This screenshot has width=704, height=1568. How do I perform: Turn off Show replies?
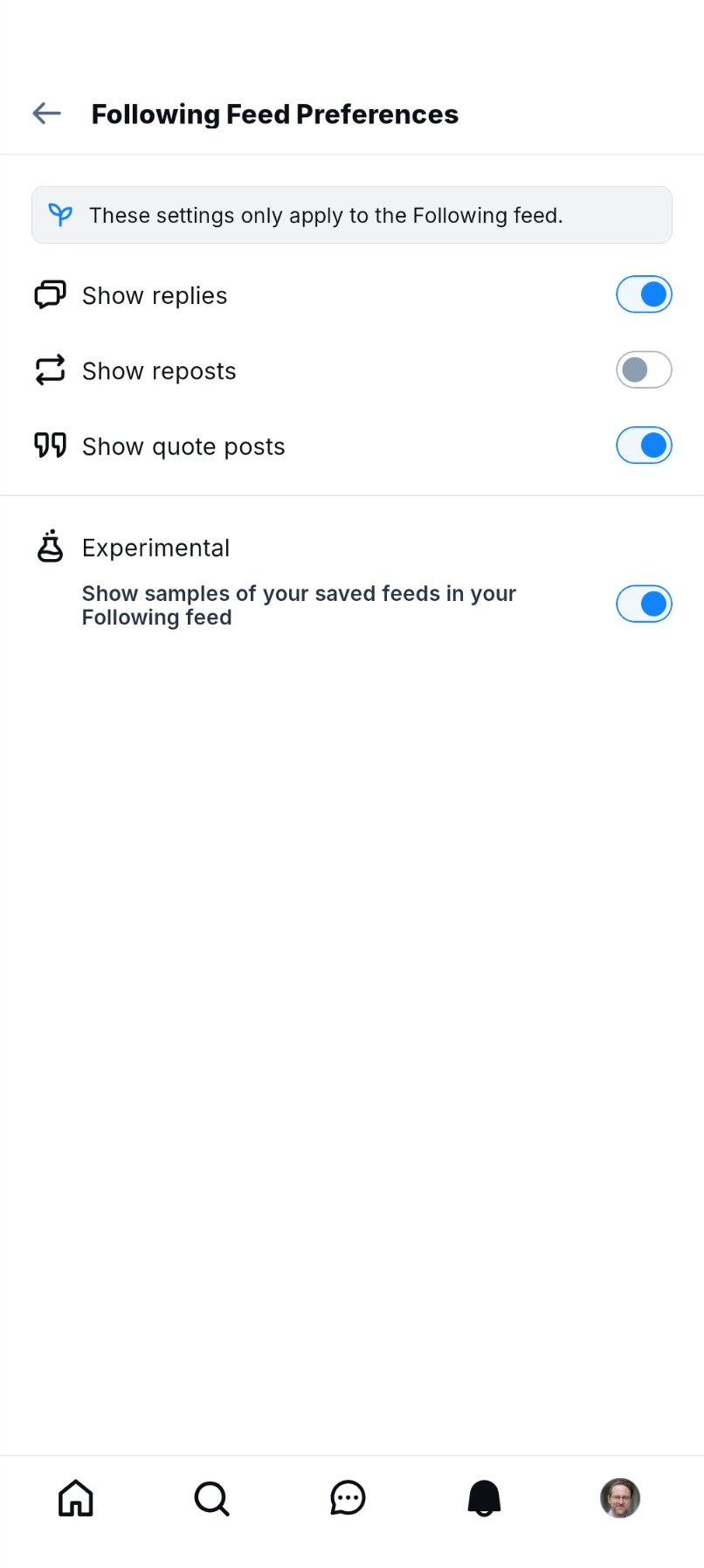pos(644,294)
